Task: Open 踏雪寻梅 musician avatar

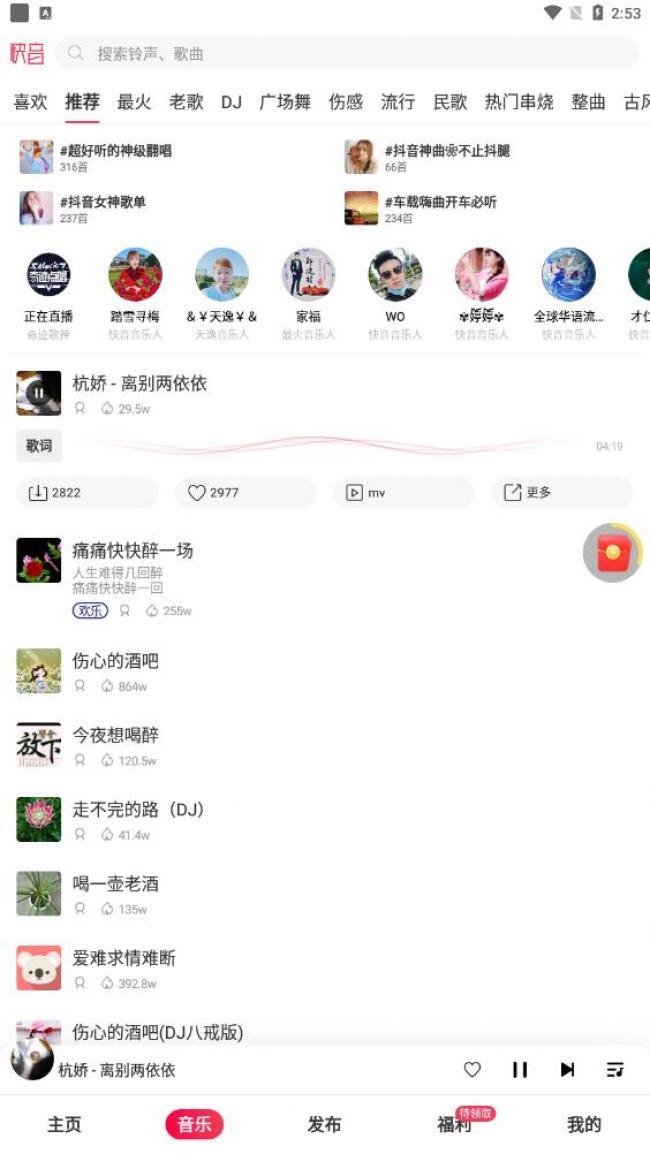Action: (135, 274)
